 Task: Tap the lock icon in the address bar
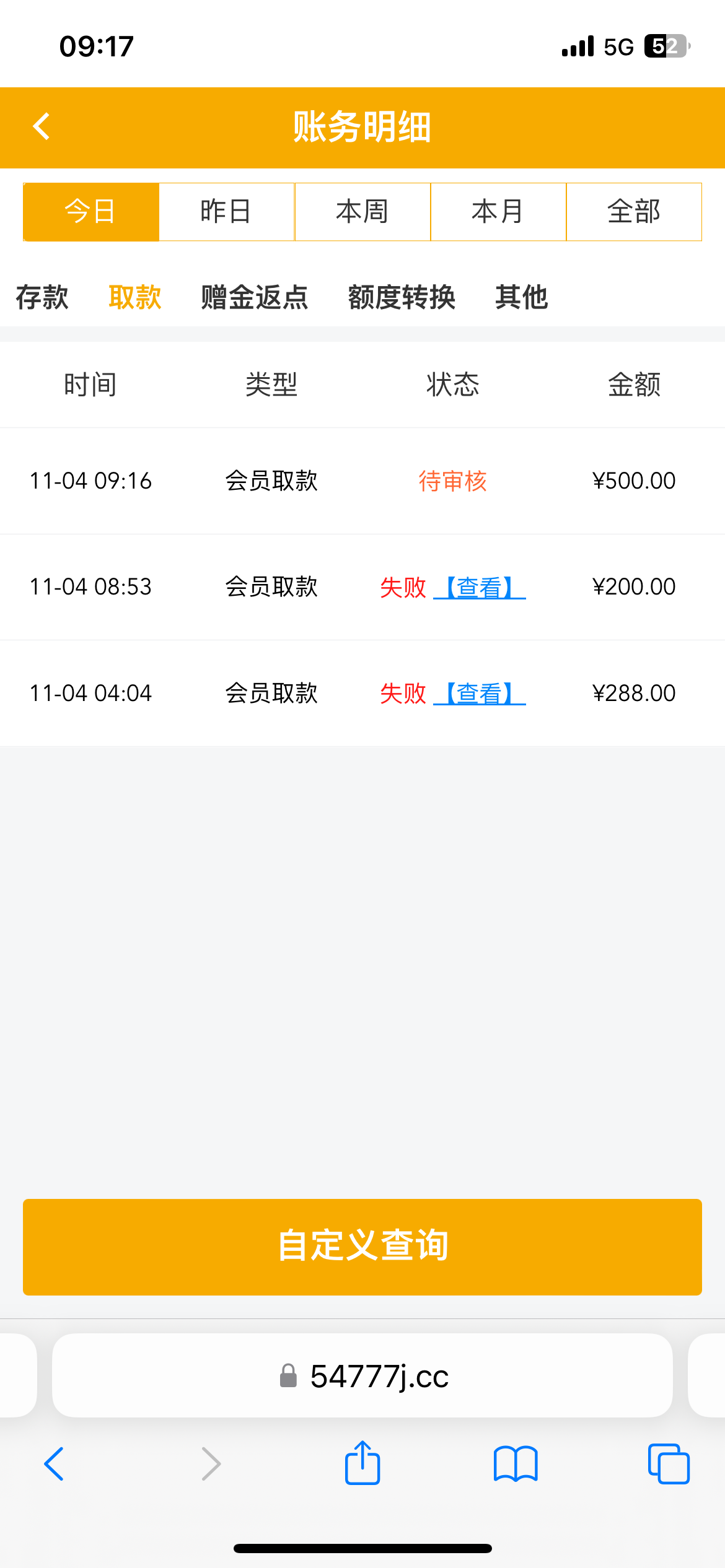288,1376
